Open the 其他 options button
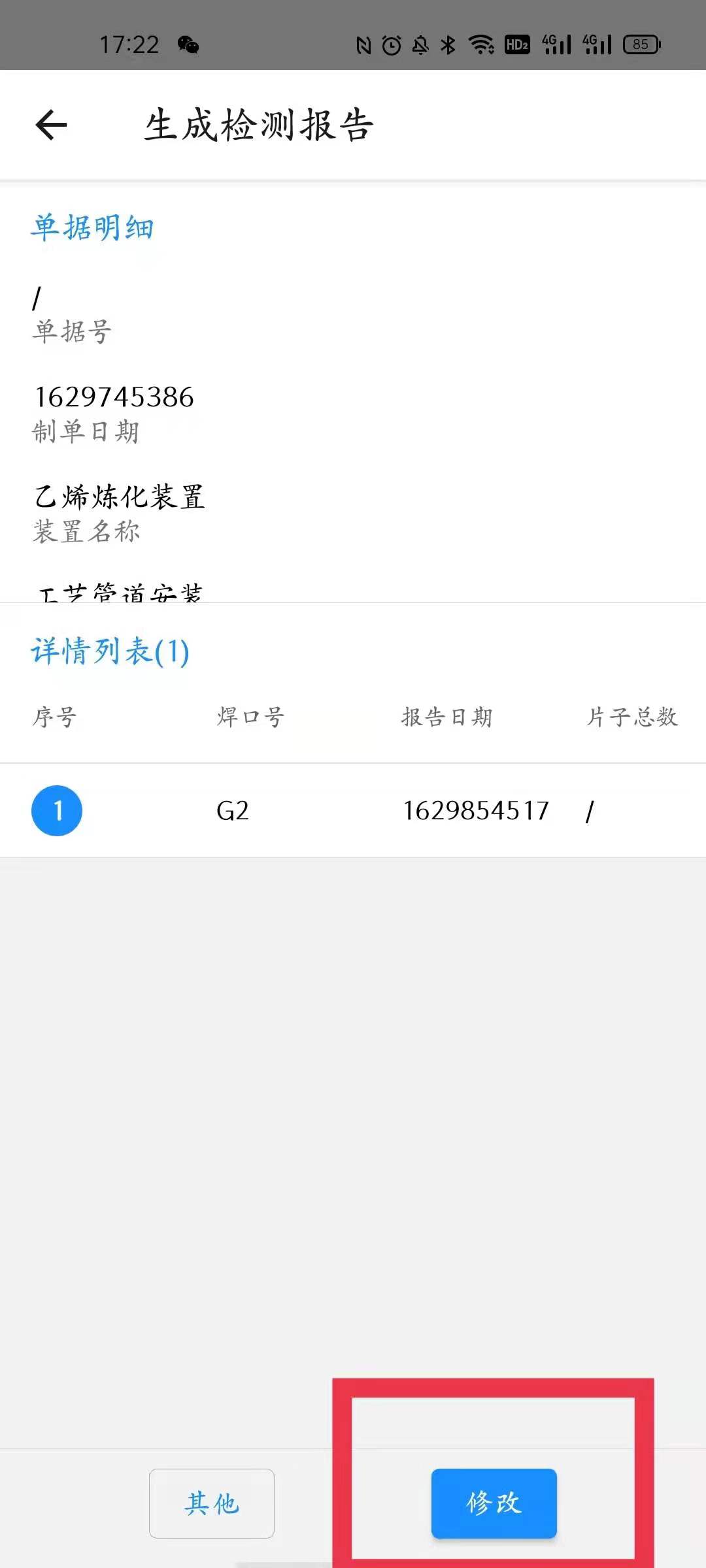This screenshot has height=1568, width=706. coord(212,1503)
